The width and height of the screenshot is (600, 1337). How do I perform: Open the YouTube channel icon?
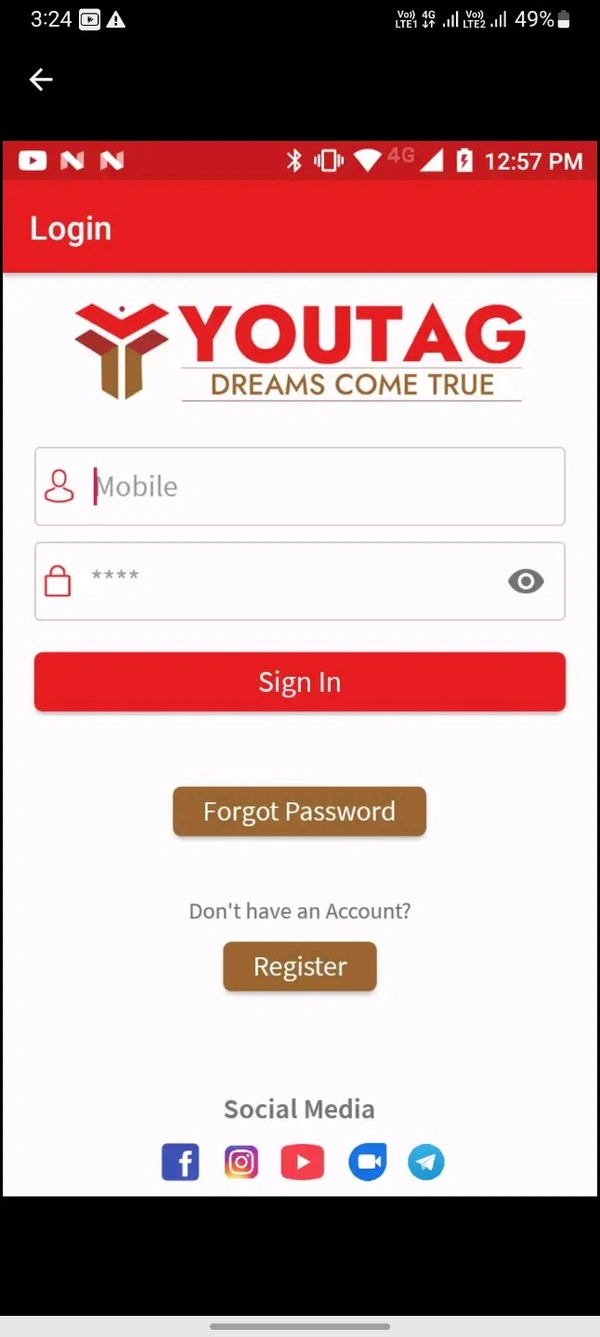coord(302,1162)
